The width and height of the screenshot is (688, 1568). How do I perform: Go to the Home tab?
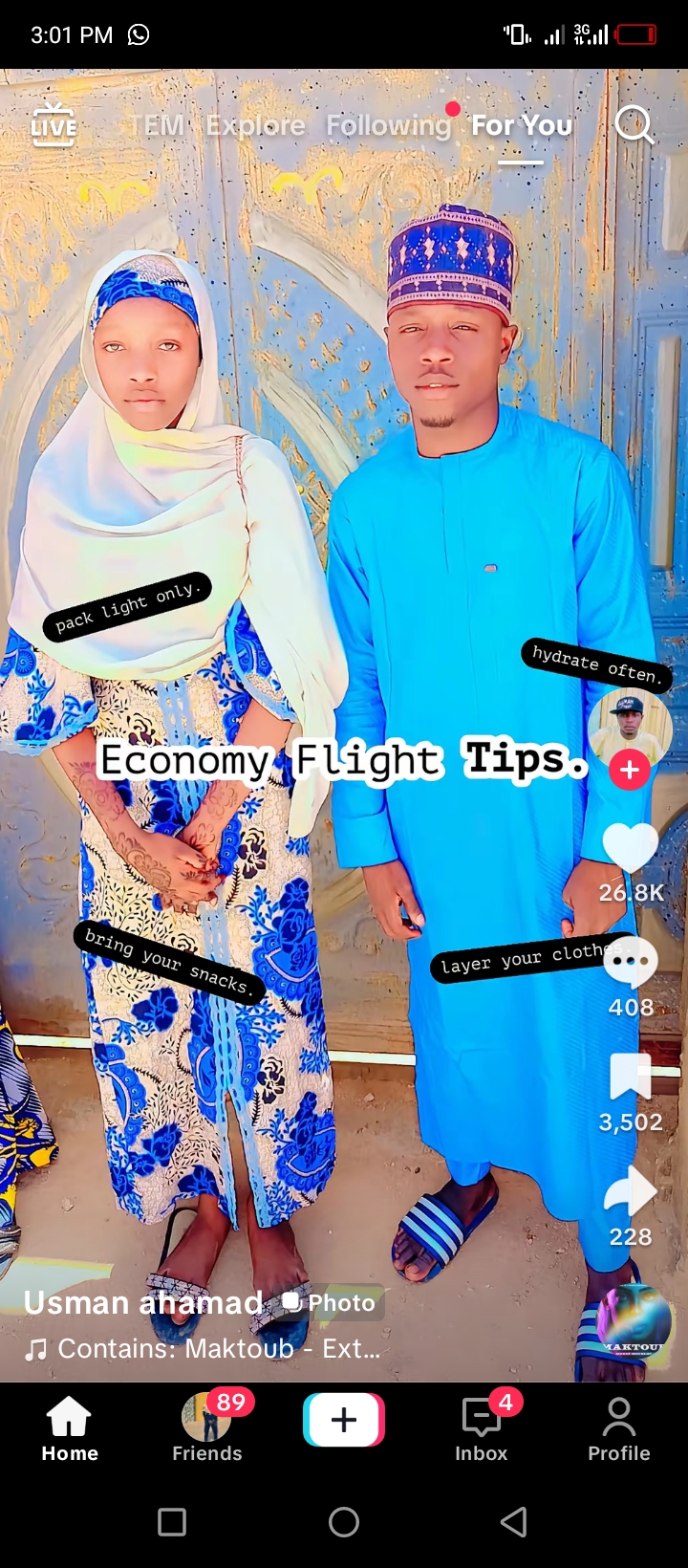[x=70, y=1428]
